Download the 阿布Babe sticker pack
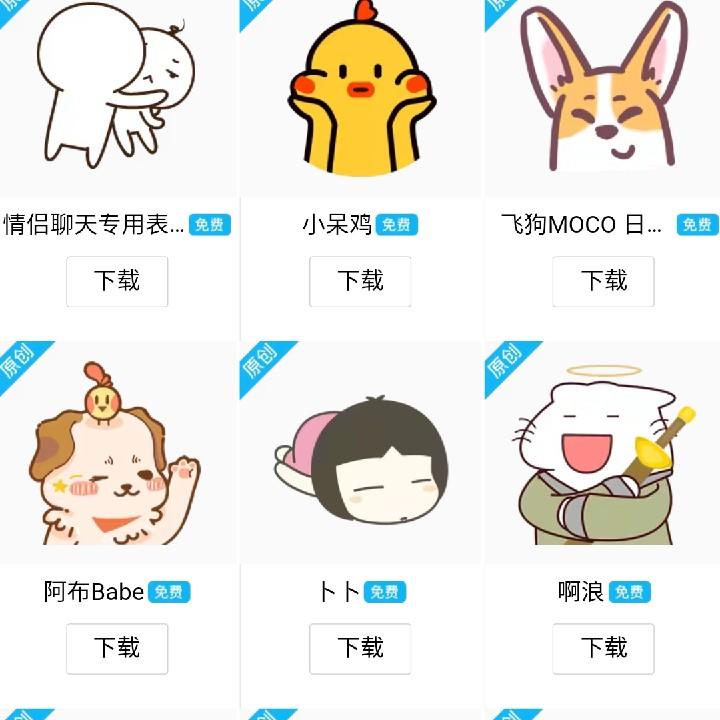Image resolution: width=720 pixels, height=720 pixels. 117,648
